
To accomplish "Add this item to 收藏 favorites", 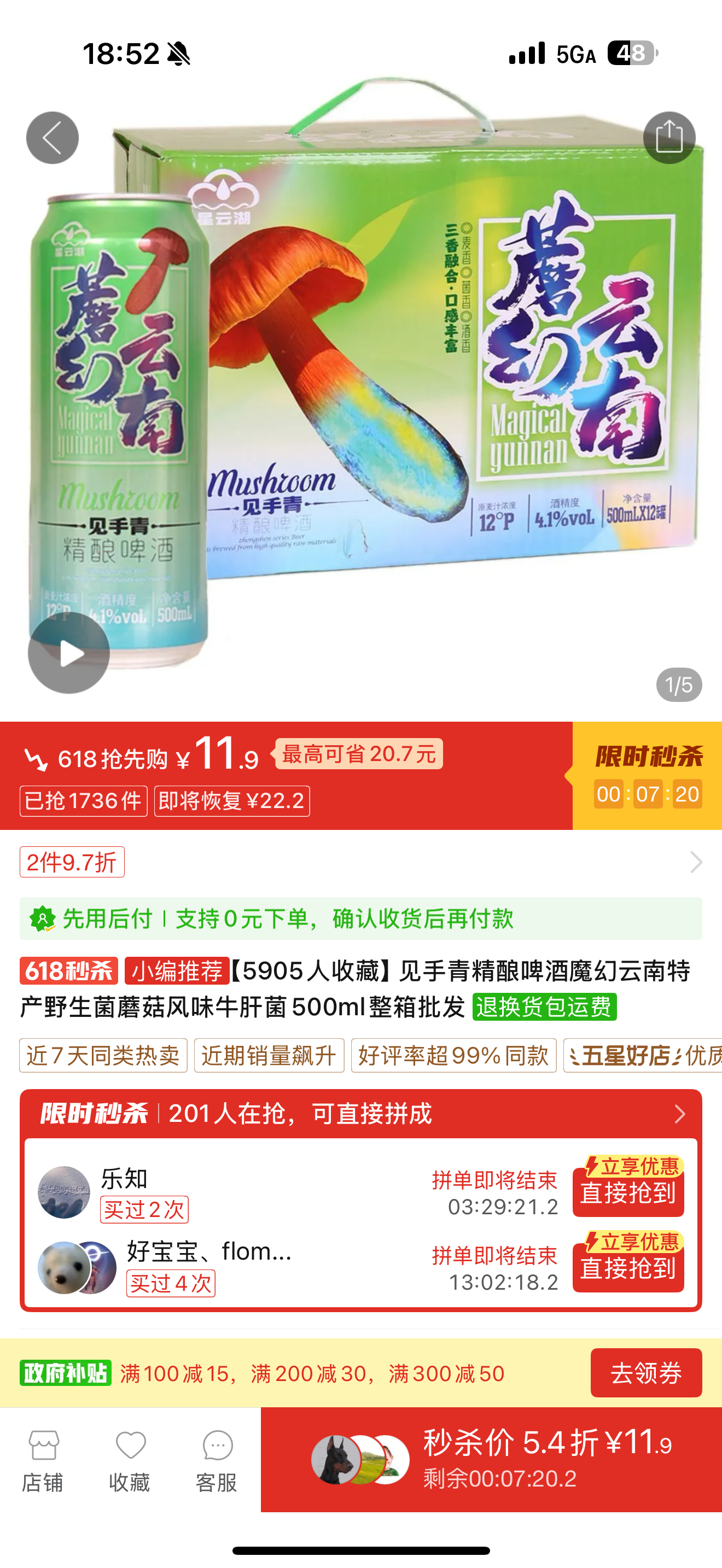I will [x=130, y=1461].
